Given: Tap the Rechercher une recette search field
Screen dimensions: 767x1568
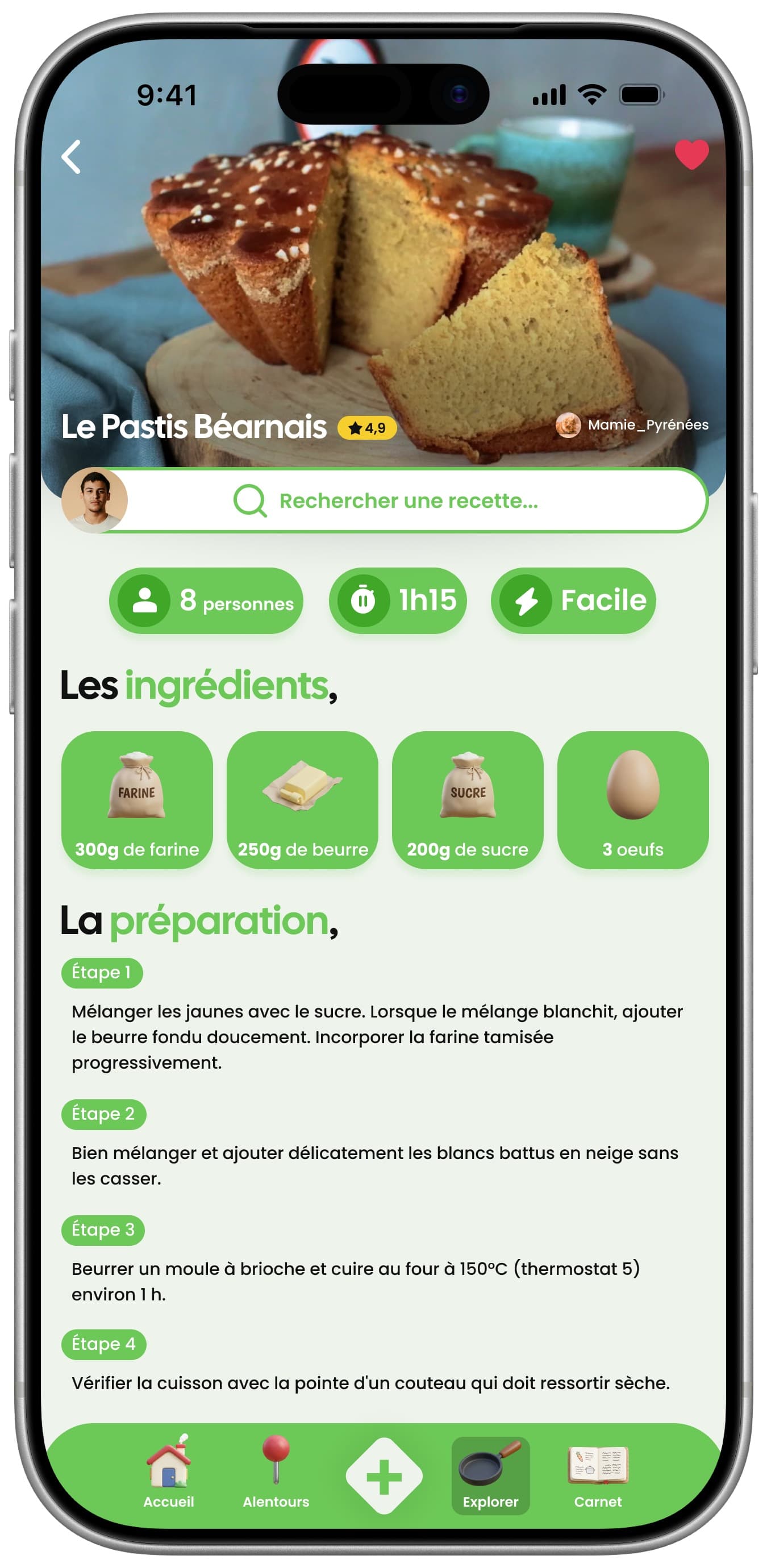Looking at the screenshot, I should (x=408, y=501).
